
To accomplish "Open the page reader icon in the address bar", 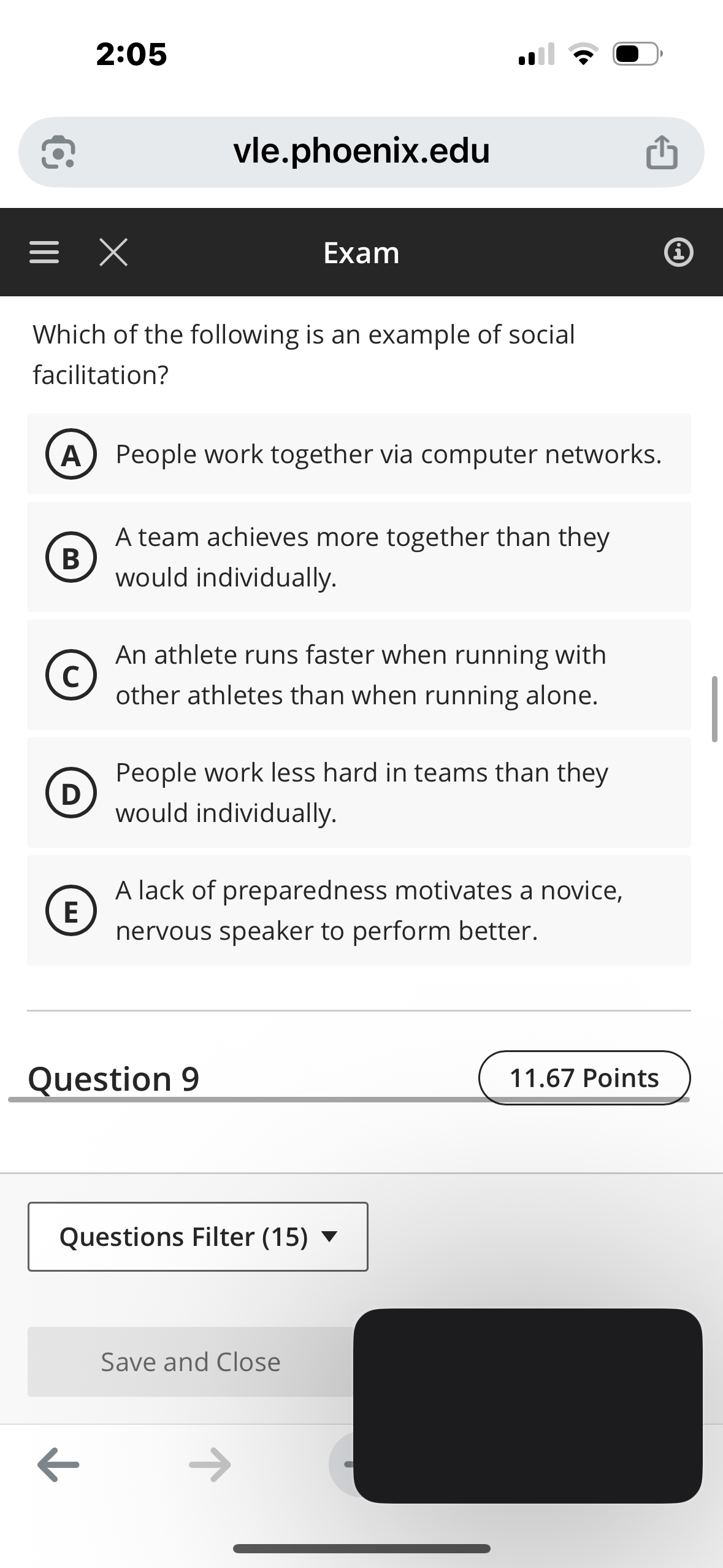I will click(58, 152).
